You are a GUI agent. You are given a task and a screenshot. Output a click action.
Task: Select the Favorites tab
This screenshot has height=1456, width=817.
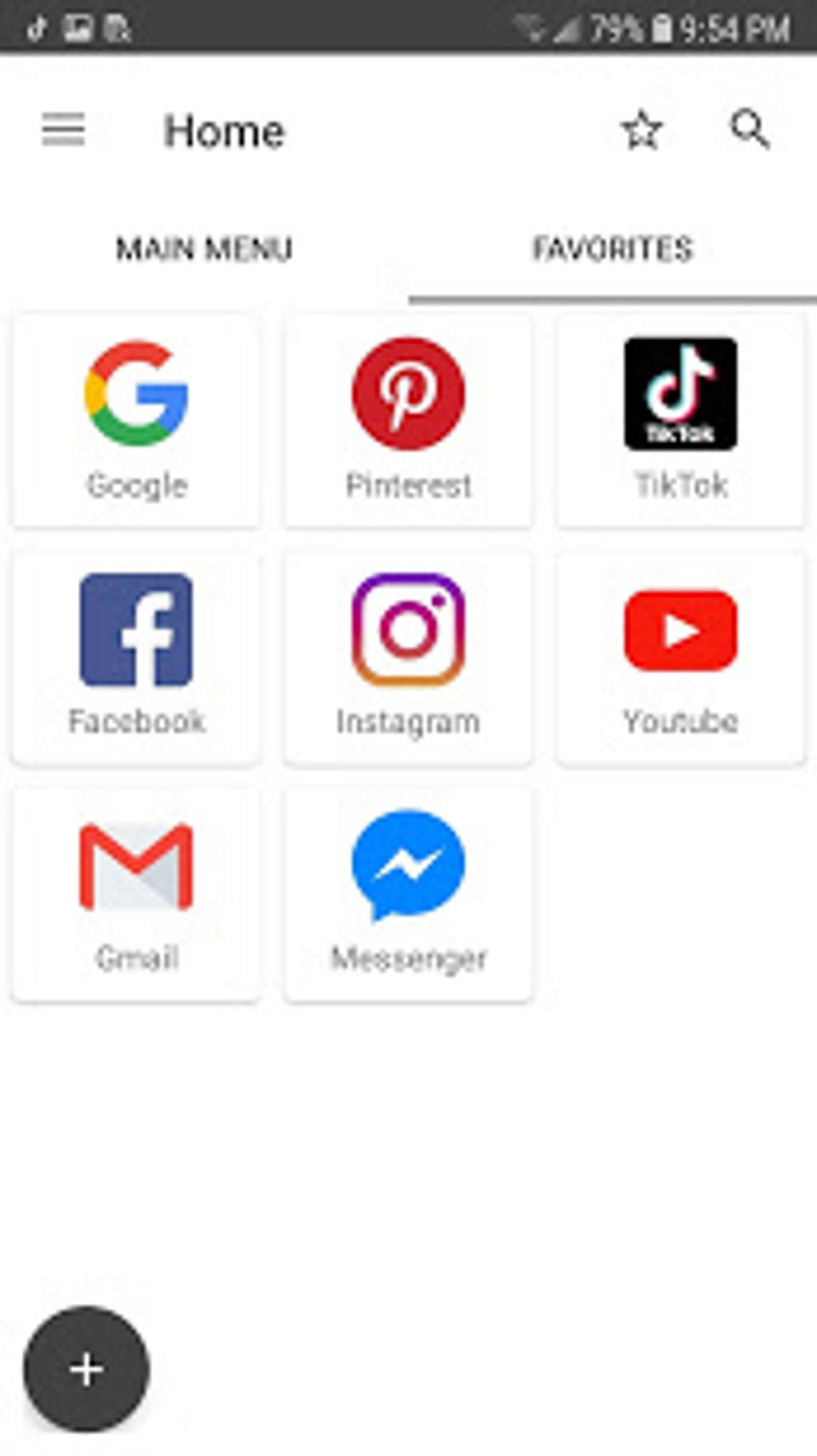[613, 249]
